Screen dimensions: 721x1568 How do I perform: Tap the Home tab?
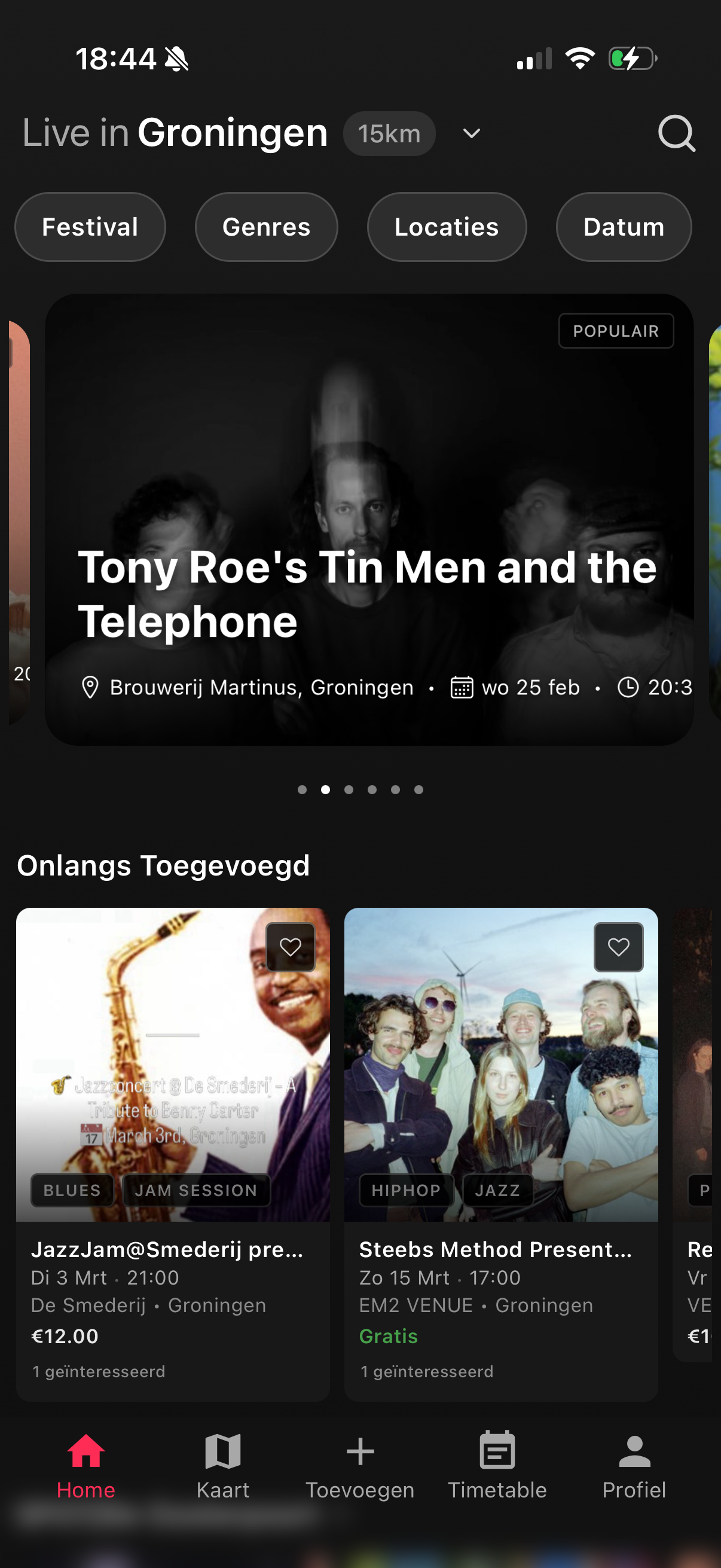(x=85, y=1465)
